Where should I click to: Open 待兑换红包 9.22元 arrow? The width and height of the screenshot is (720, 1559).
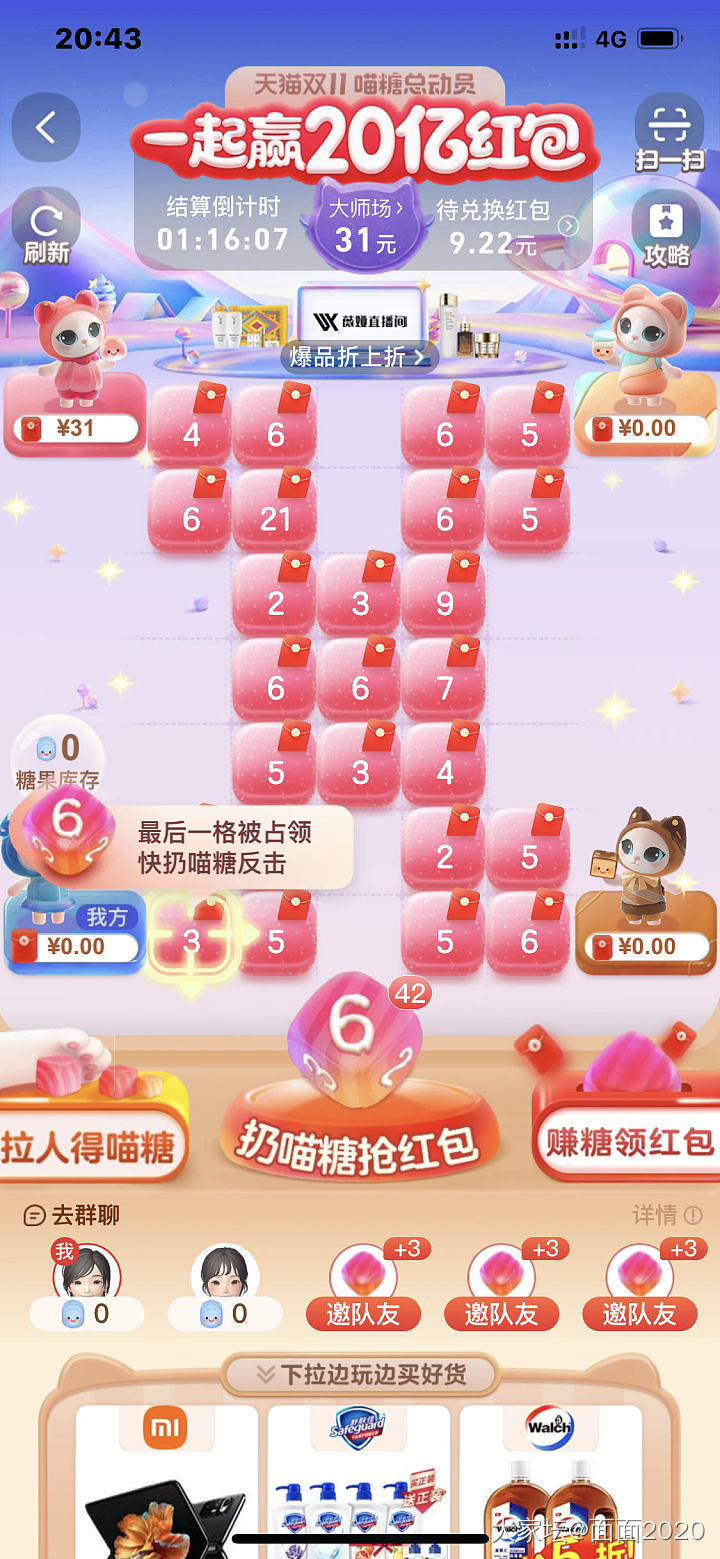[568, 226]
